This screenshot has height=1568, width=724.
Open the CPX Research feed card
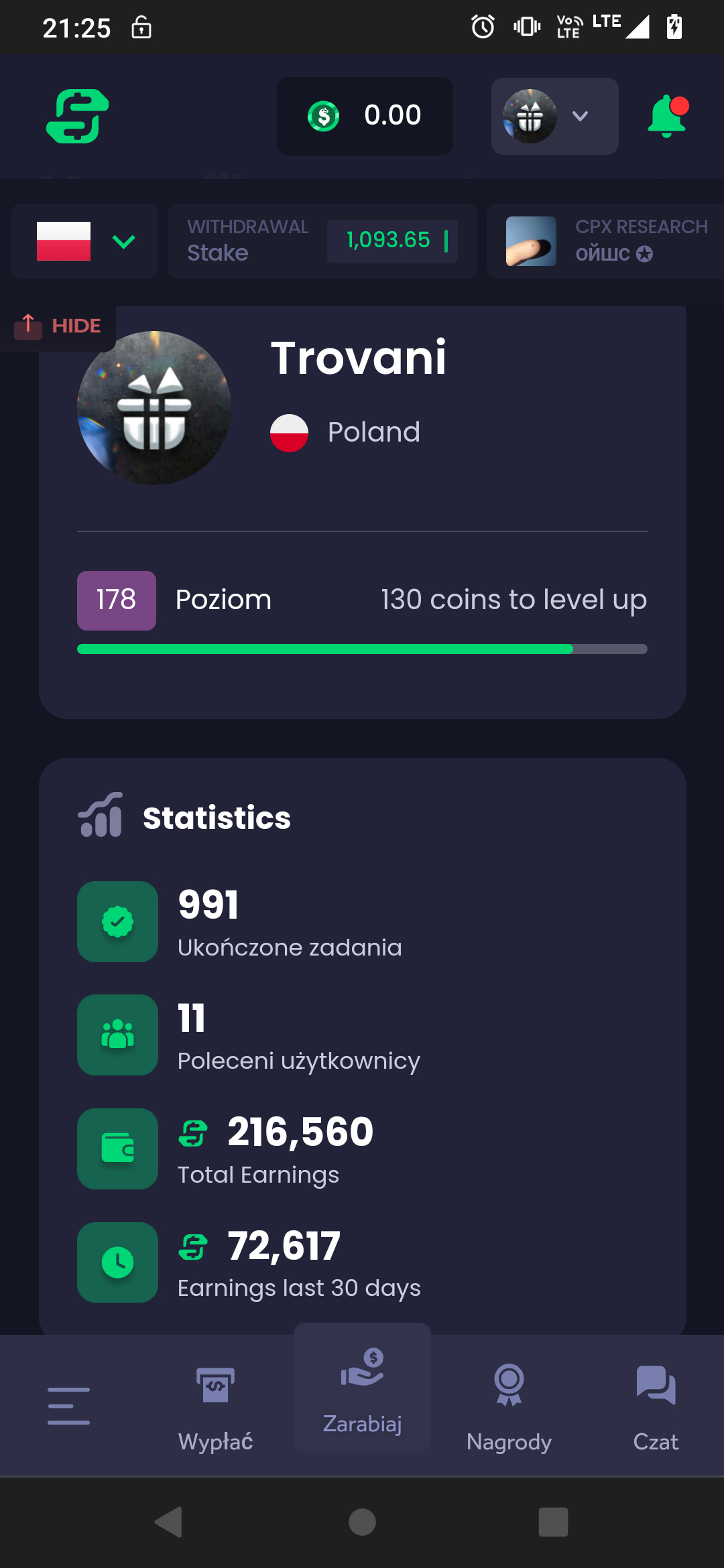(607, 241)
